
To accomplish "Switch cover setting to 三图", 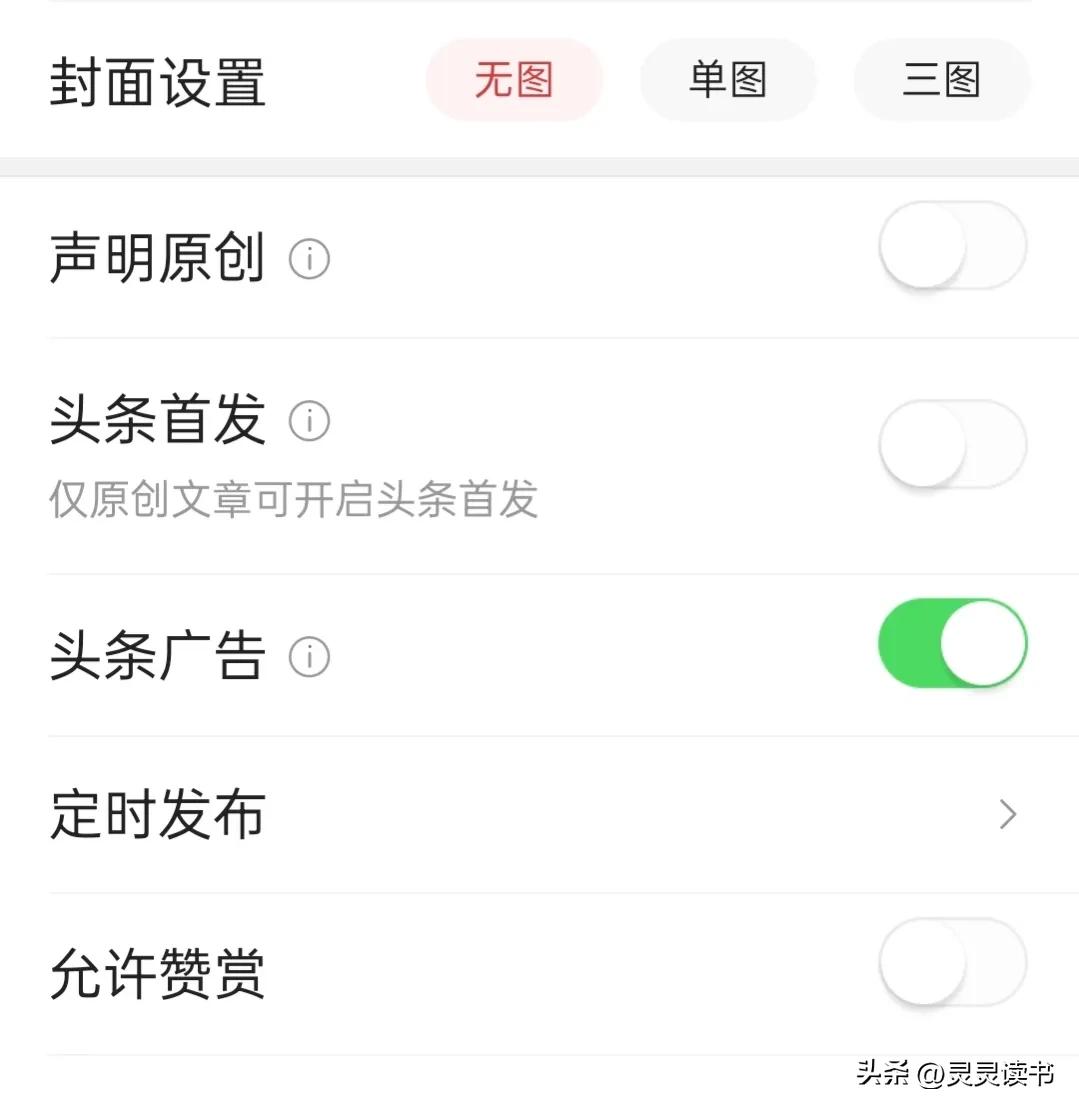I will [x=941, y=80].
